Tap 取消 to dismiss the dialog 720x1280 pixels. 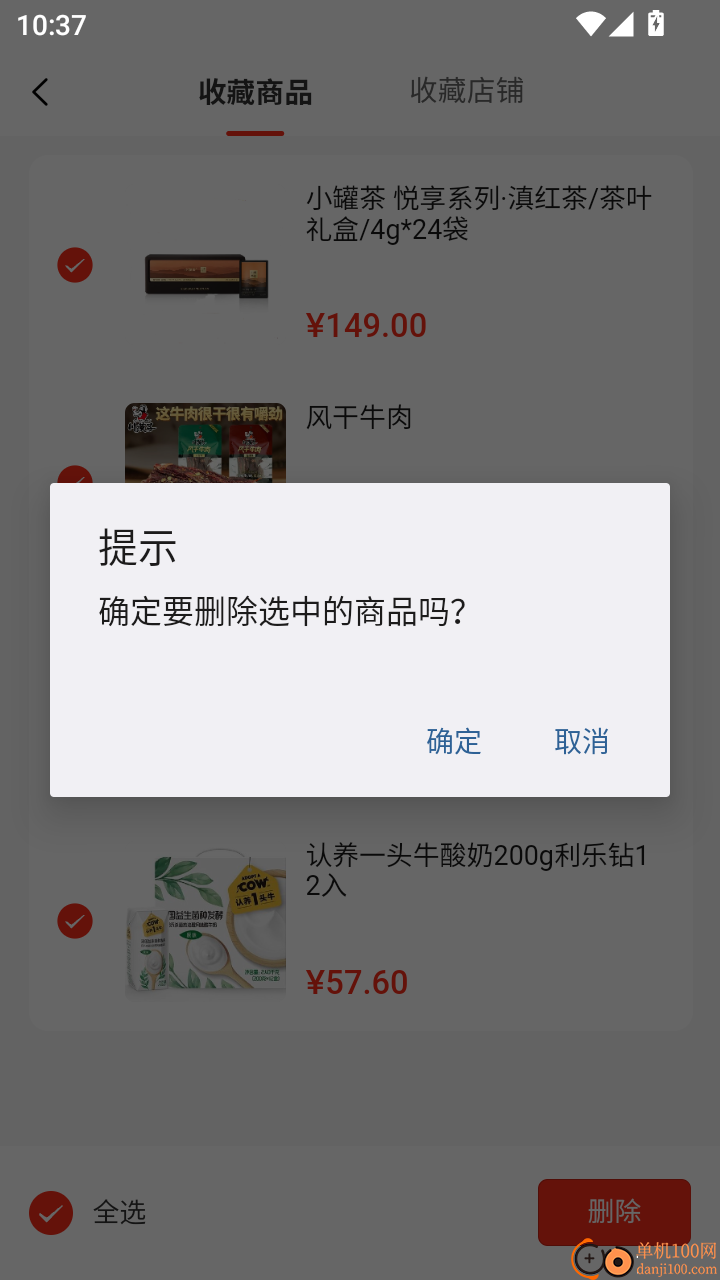pyautogui.click(x=582, y=741)
